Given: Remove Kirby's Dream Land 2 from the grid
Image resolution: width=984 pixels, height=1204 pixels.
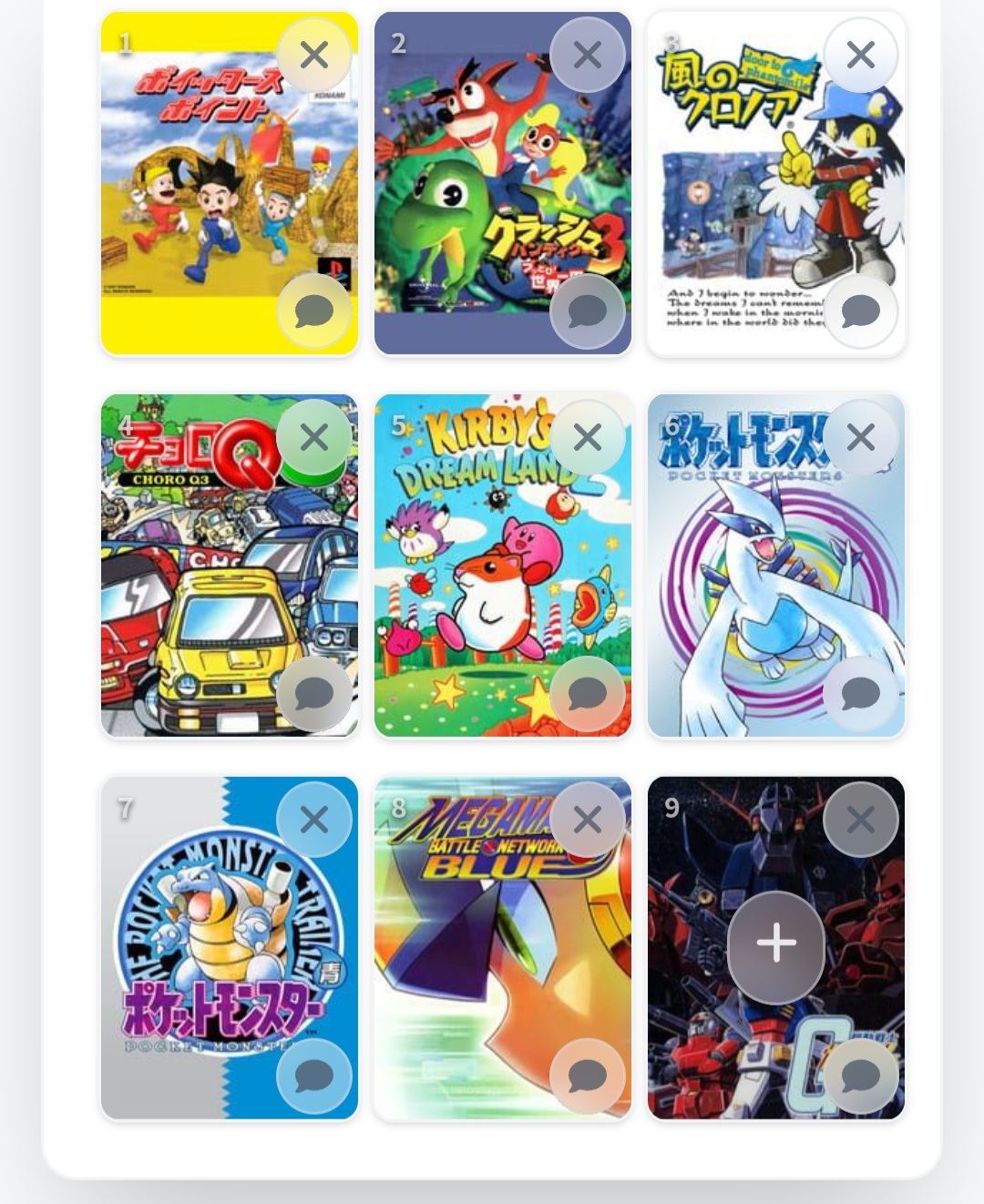Looking at the screenshot, I should coord(588,438).
